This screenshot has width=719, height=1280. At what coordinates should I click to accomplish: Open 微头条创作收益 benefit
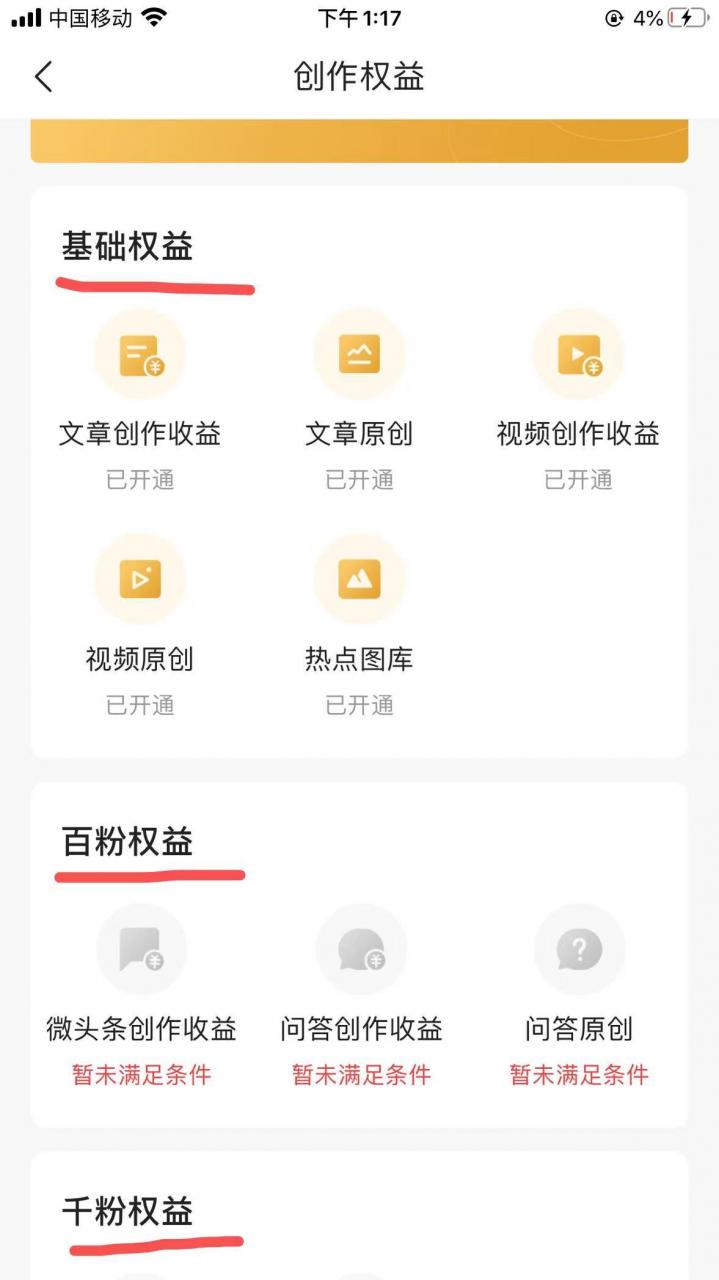(141, 996)
